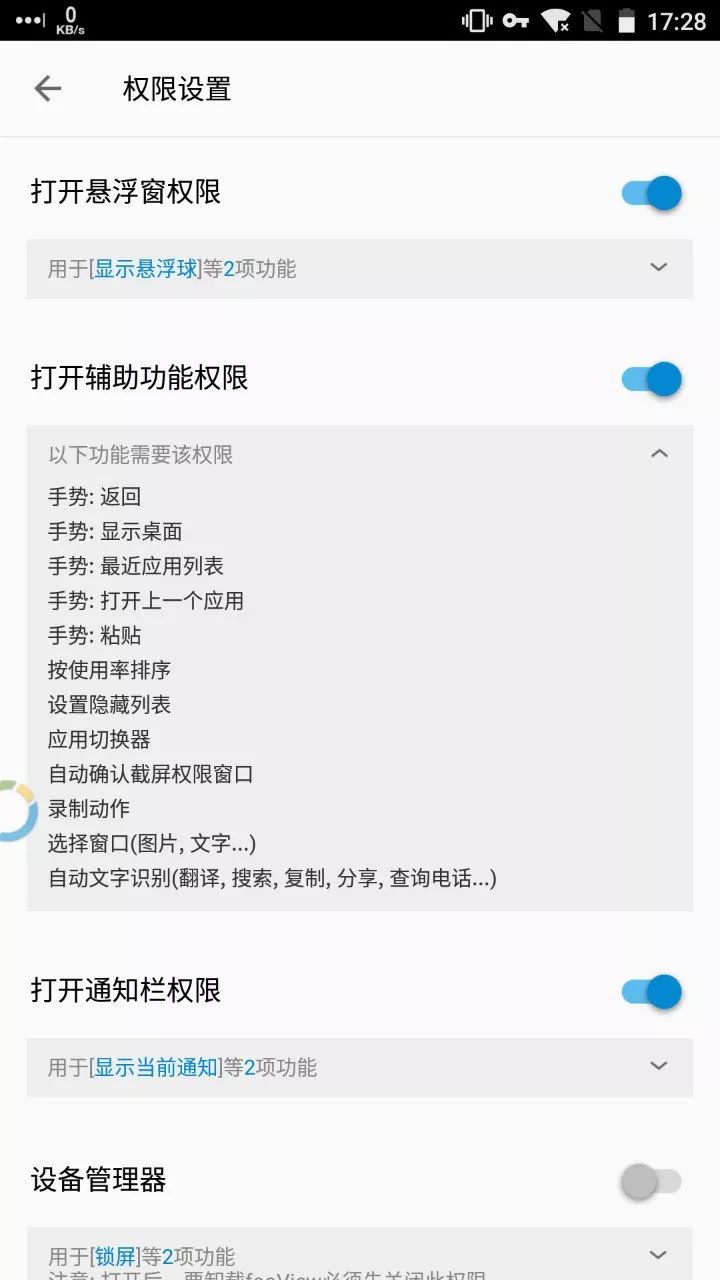
Task: Collapse the 以下功能需要该权限 list
Action: click(x=658, y=454)
